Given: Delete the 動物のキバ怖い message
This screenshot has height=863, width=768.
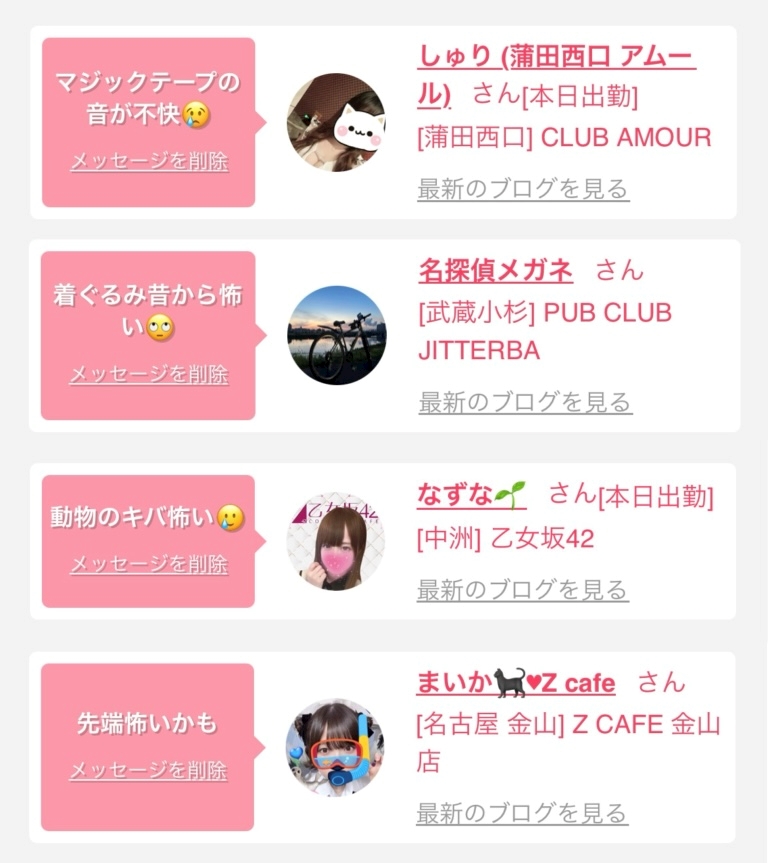Looking at the screenshot, I should point(149,564).
